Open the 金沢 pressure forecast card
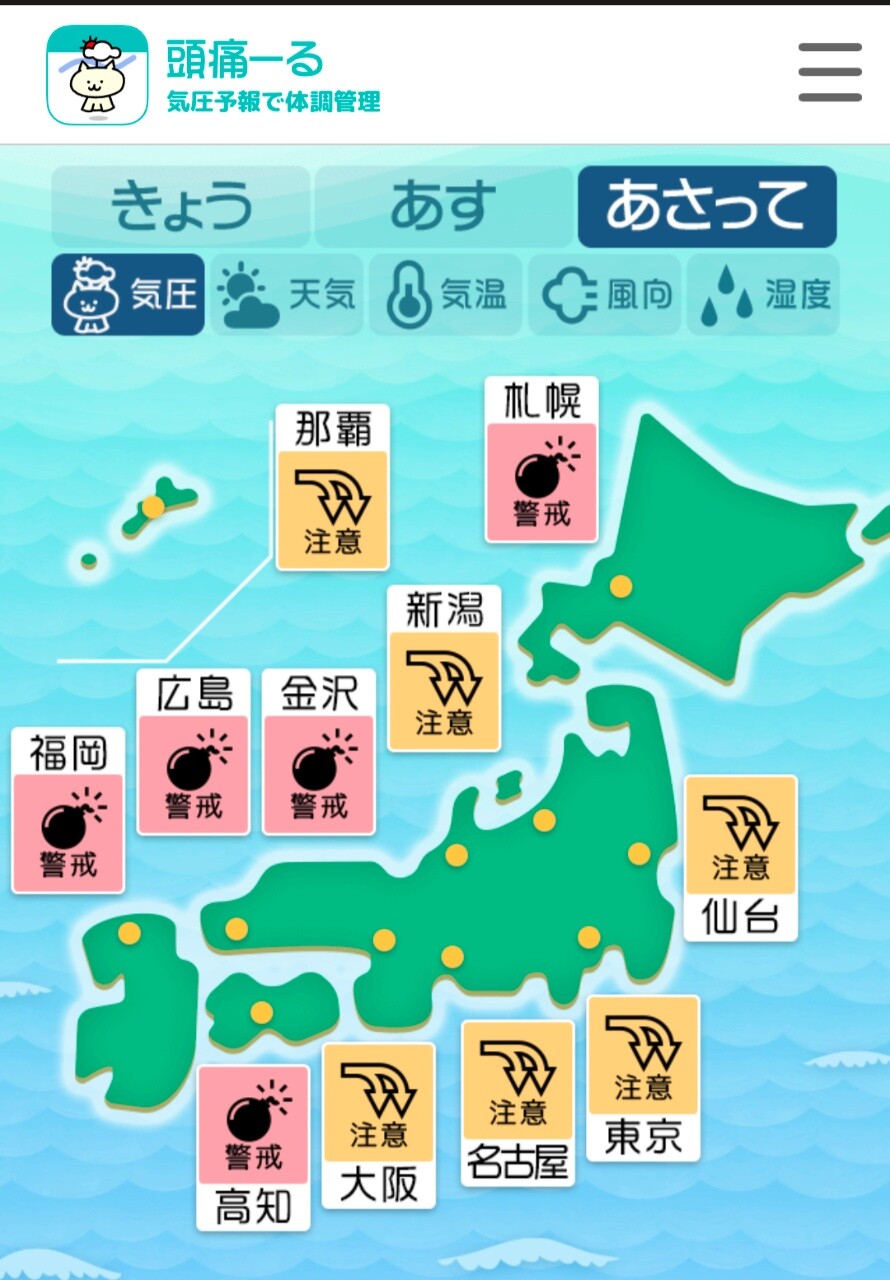The image size is (890, 1280). pos(319,752)
